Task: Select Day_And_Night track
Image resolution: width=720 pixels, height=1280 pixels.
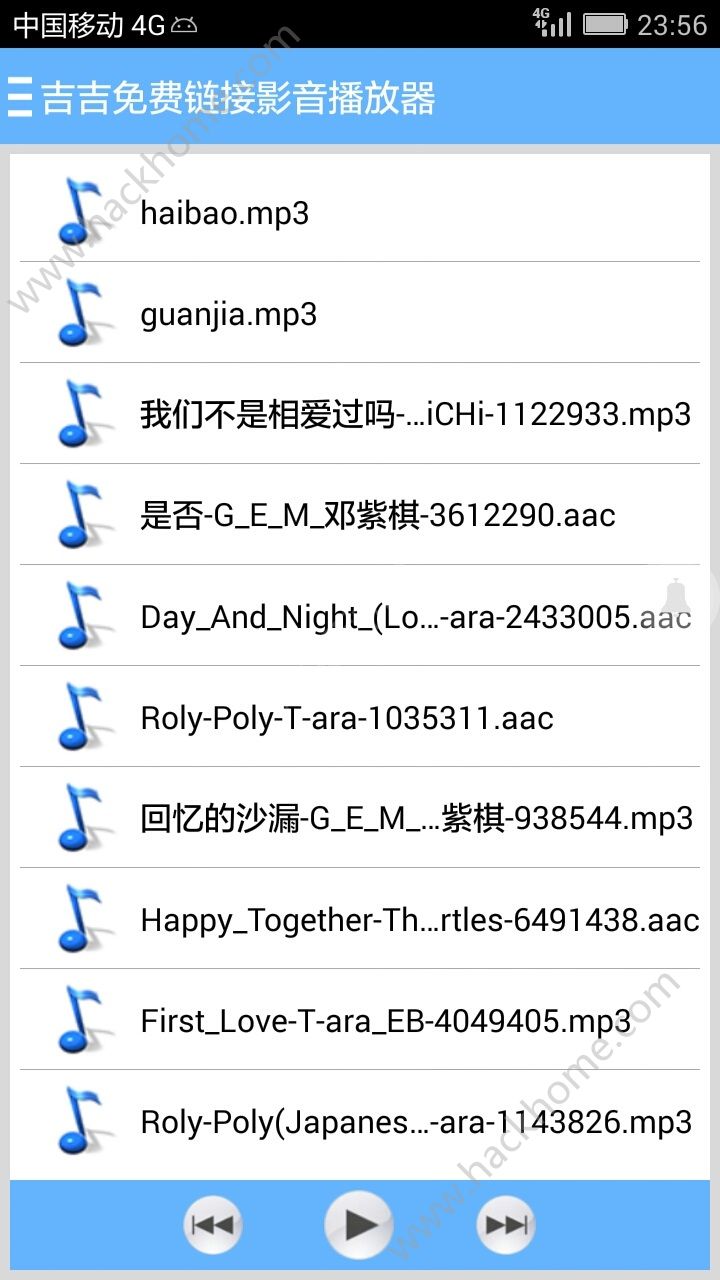Action: [x=360, y=616]
